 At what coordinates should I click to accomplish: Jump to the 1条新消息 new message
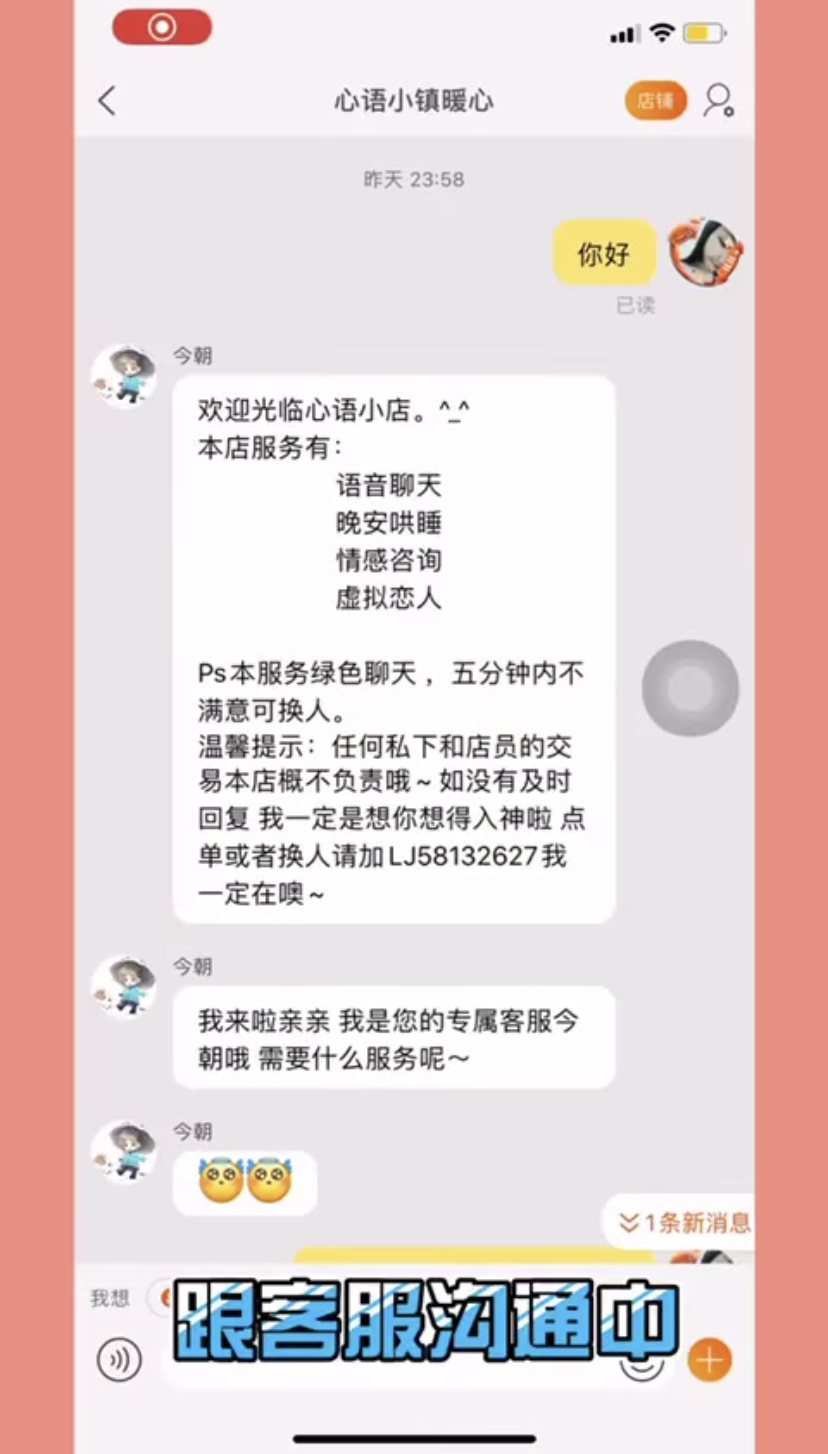[x=683, y=1222]
